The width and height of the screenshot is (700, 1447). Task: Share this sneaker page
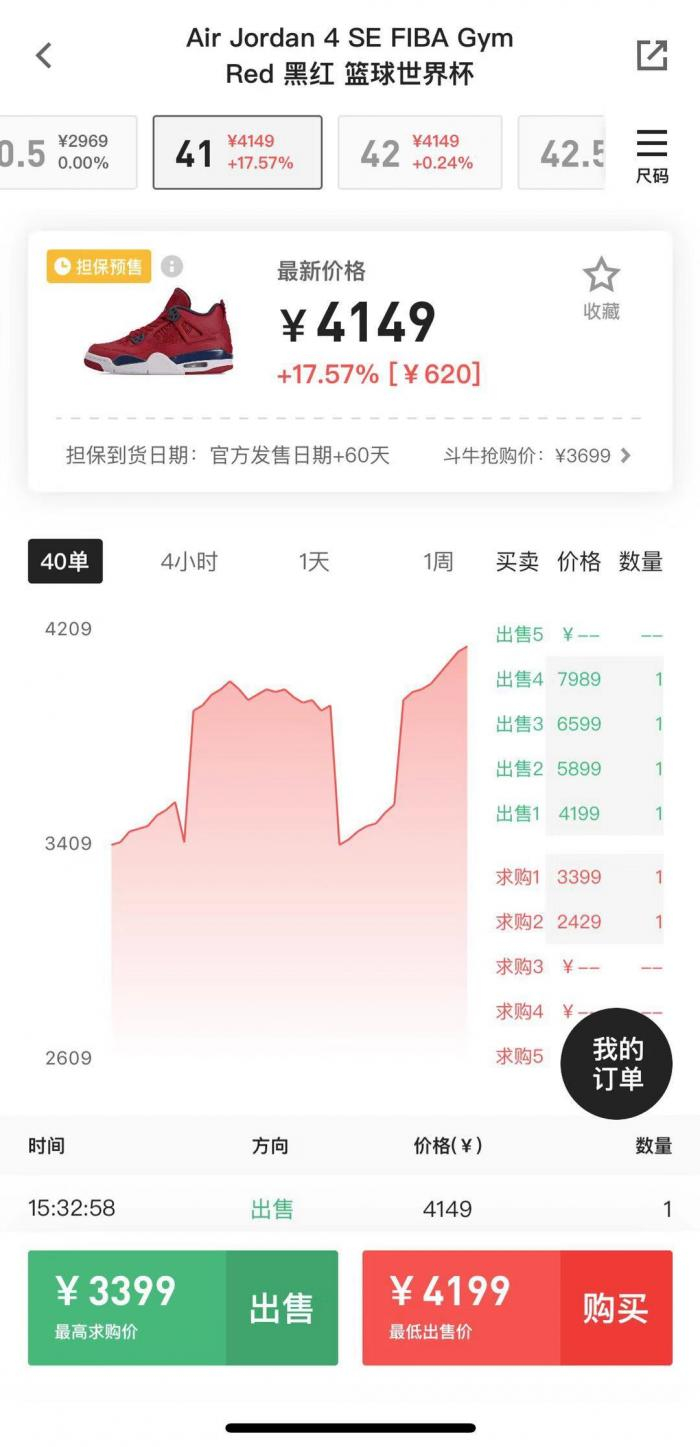(x=652, y=56)
